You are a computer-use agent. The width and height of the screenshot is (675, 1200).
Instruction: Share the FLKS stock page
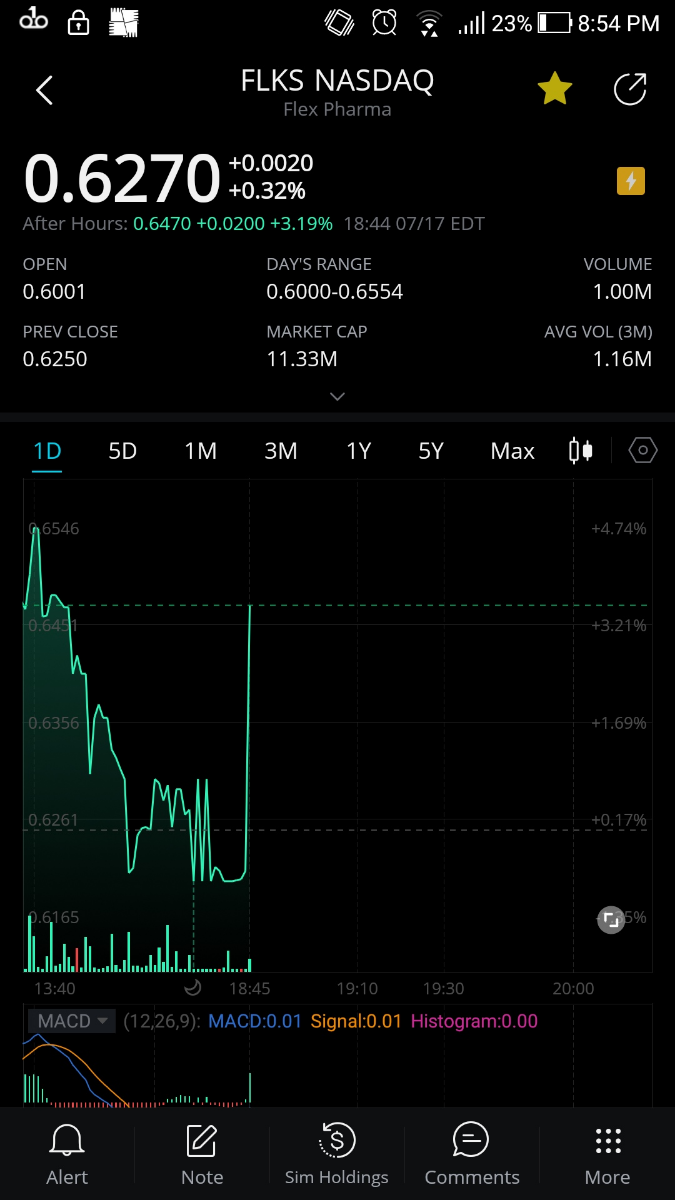click(629, 90)
